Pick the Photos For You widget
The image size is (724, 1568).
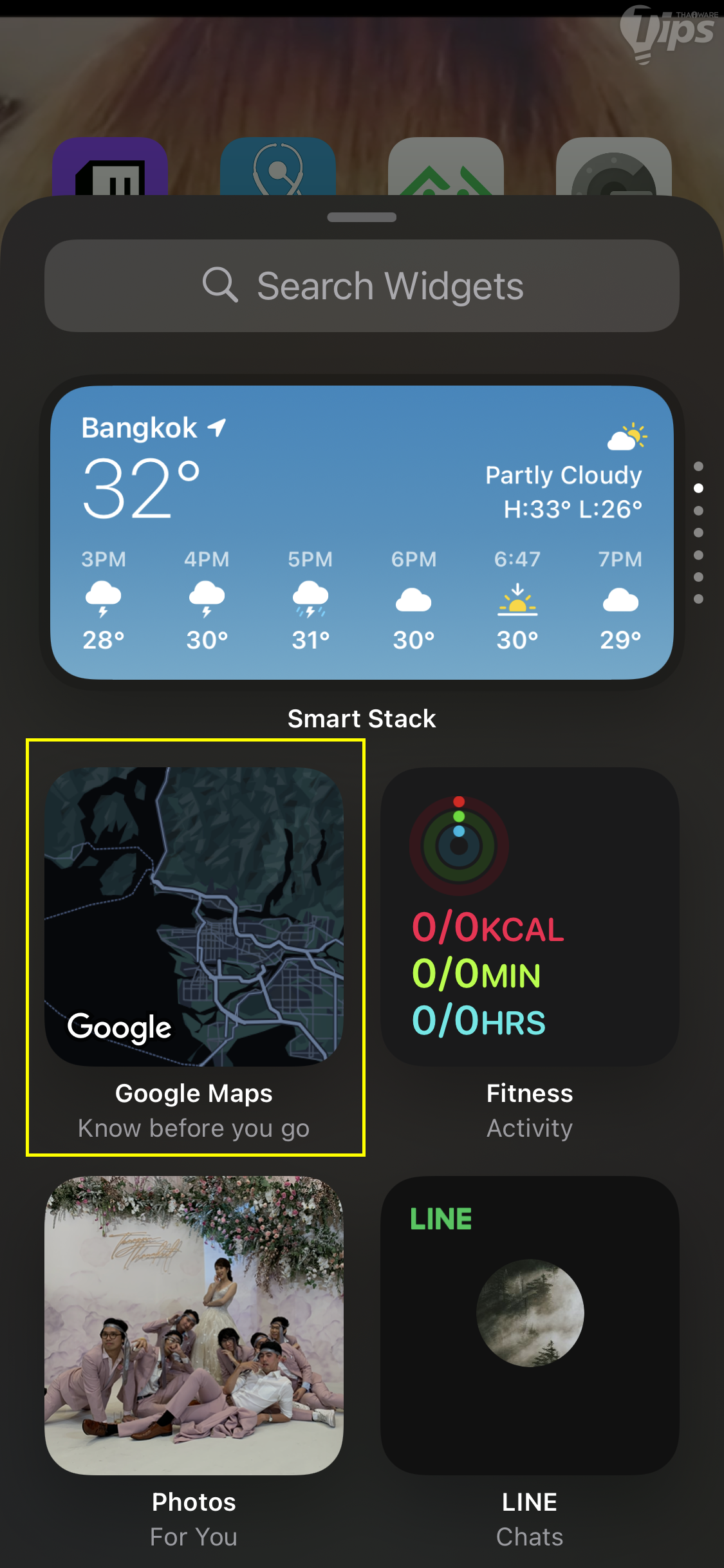pyautogui.click(x=194, y=1325)
